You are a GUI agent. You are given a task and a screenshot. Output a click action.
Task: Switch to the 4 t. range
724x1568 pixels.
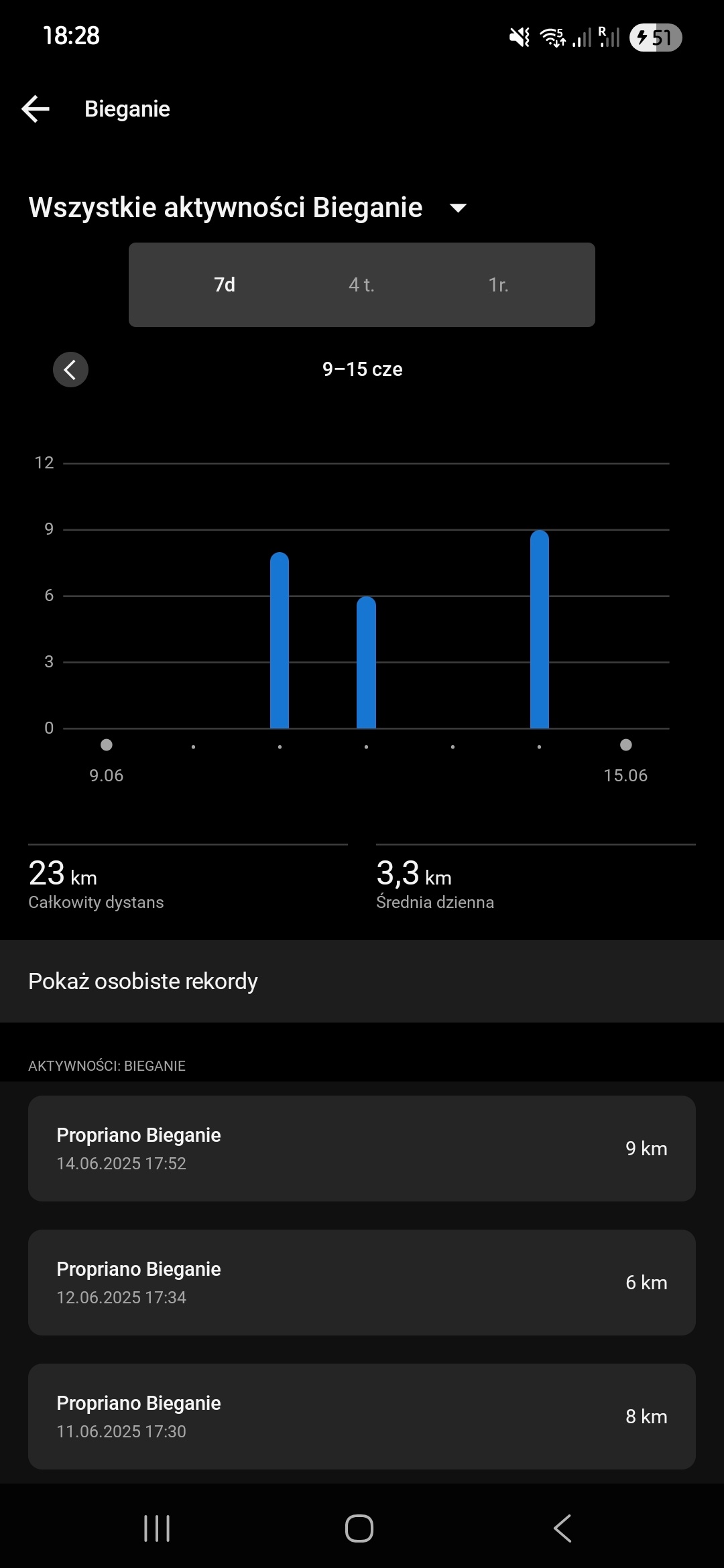[361, 285]
